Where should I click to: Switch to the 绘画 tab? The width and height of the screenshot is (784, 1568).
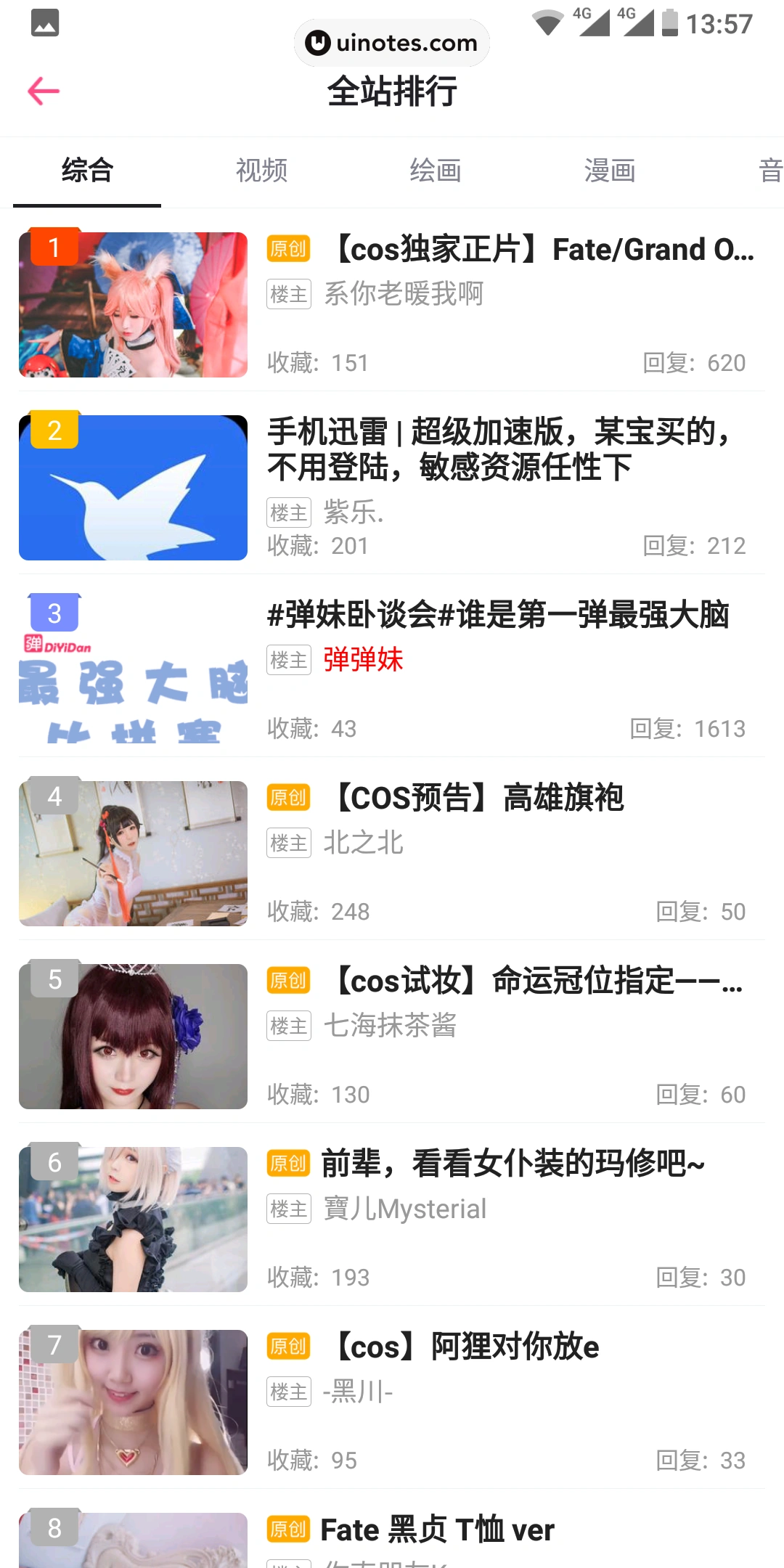[x=436, y=171]
